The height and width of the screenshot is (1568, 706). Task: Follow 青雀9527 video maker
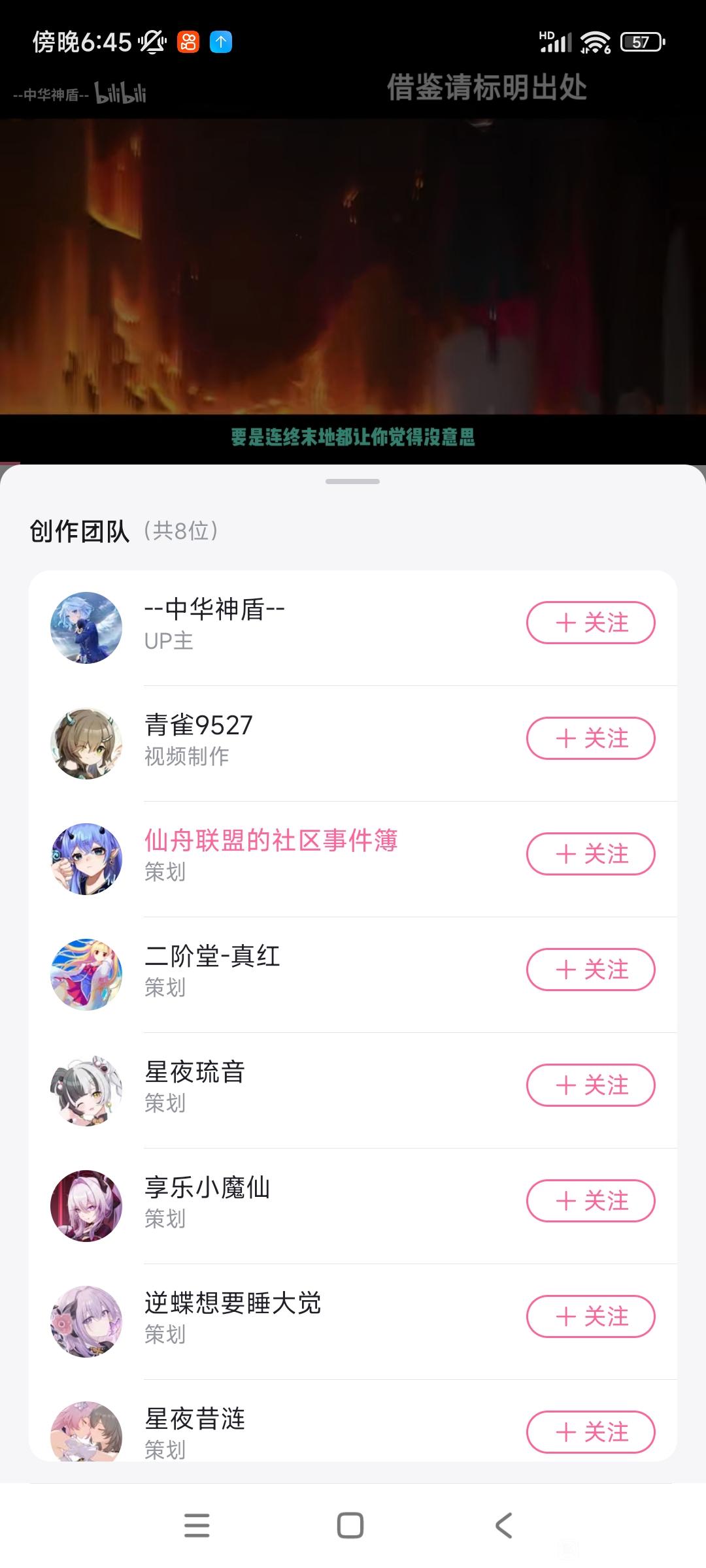coord(590,738)
